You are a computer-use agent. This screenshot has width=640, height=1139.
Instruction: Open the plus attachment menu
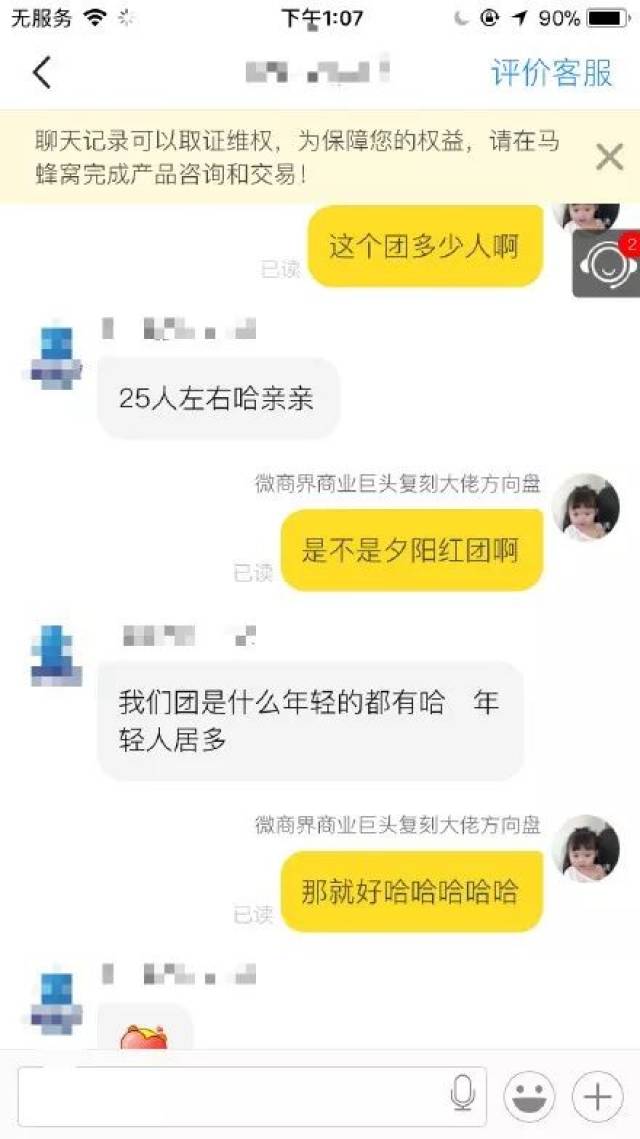(x=597, y=1097)
